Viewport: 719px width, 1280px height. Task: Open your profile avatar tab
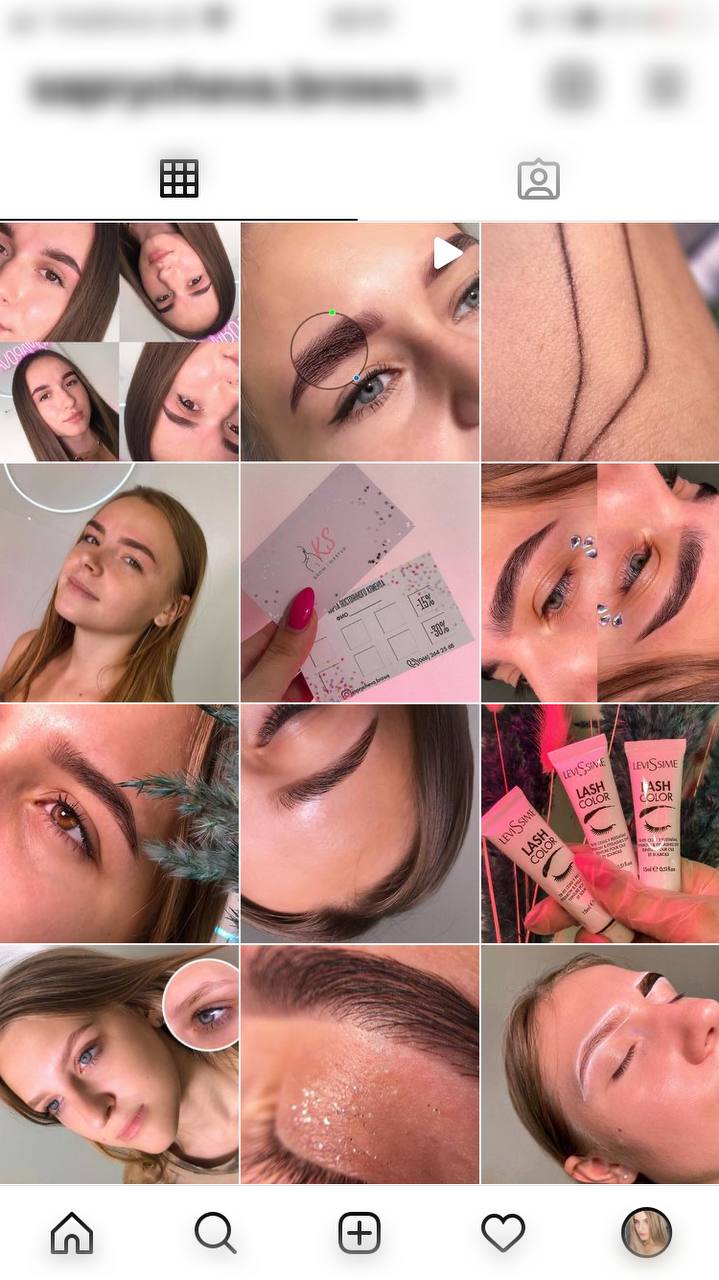(646, 1232)
